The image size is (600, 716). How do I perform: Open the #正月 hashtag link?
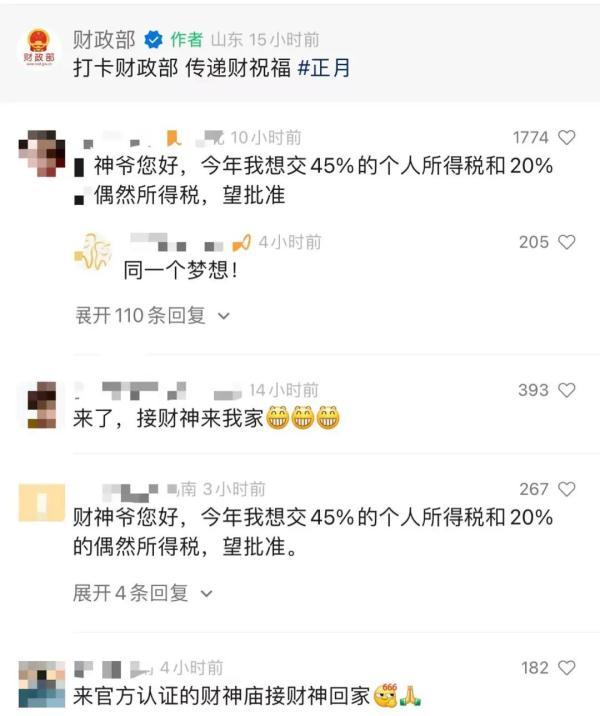[x=324, y=70]
